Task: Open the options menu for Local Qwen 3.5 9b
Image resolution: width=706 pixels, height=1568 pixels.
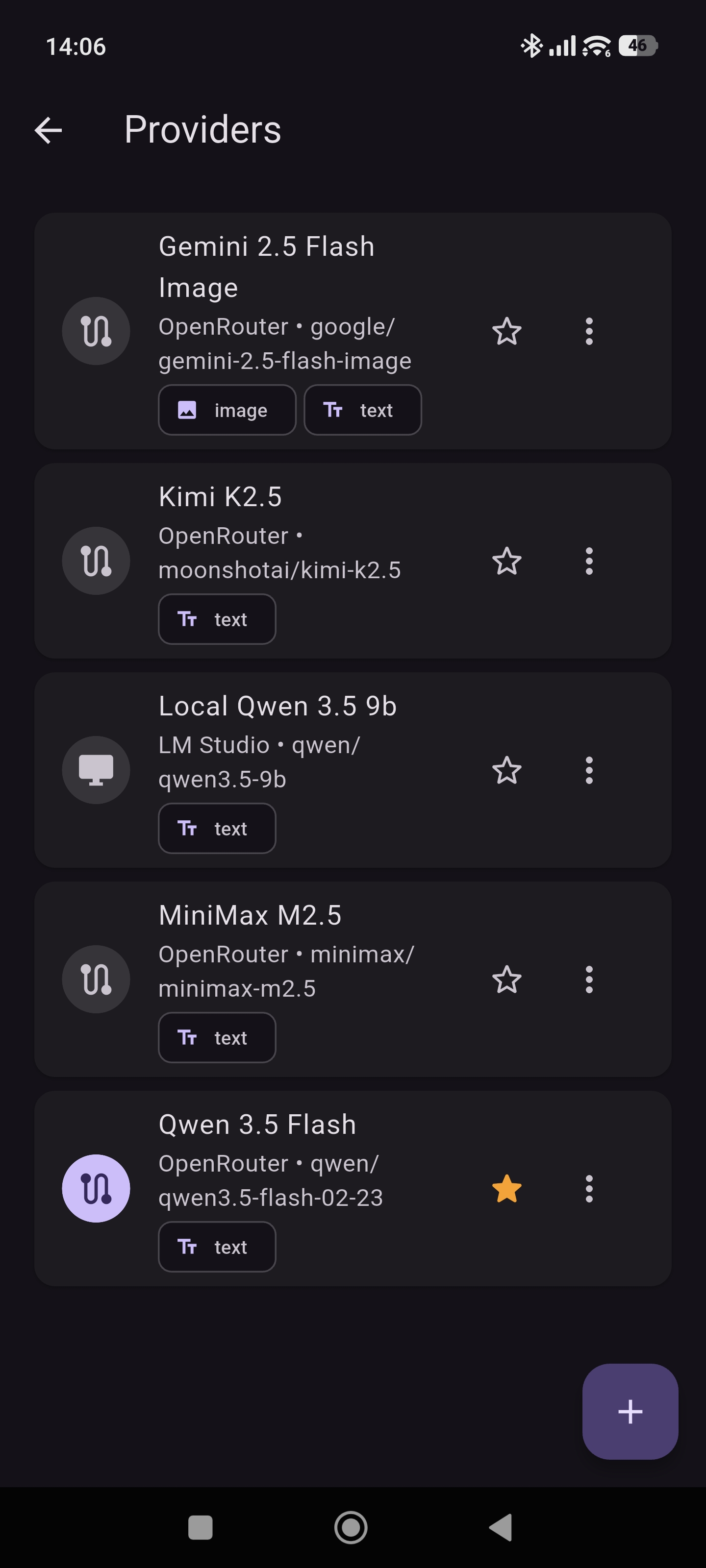Action: tap(589, 769)
